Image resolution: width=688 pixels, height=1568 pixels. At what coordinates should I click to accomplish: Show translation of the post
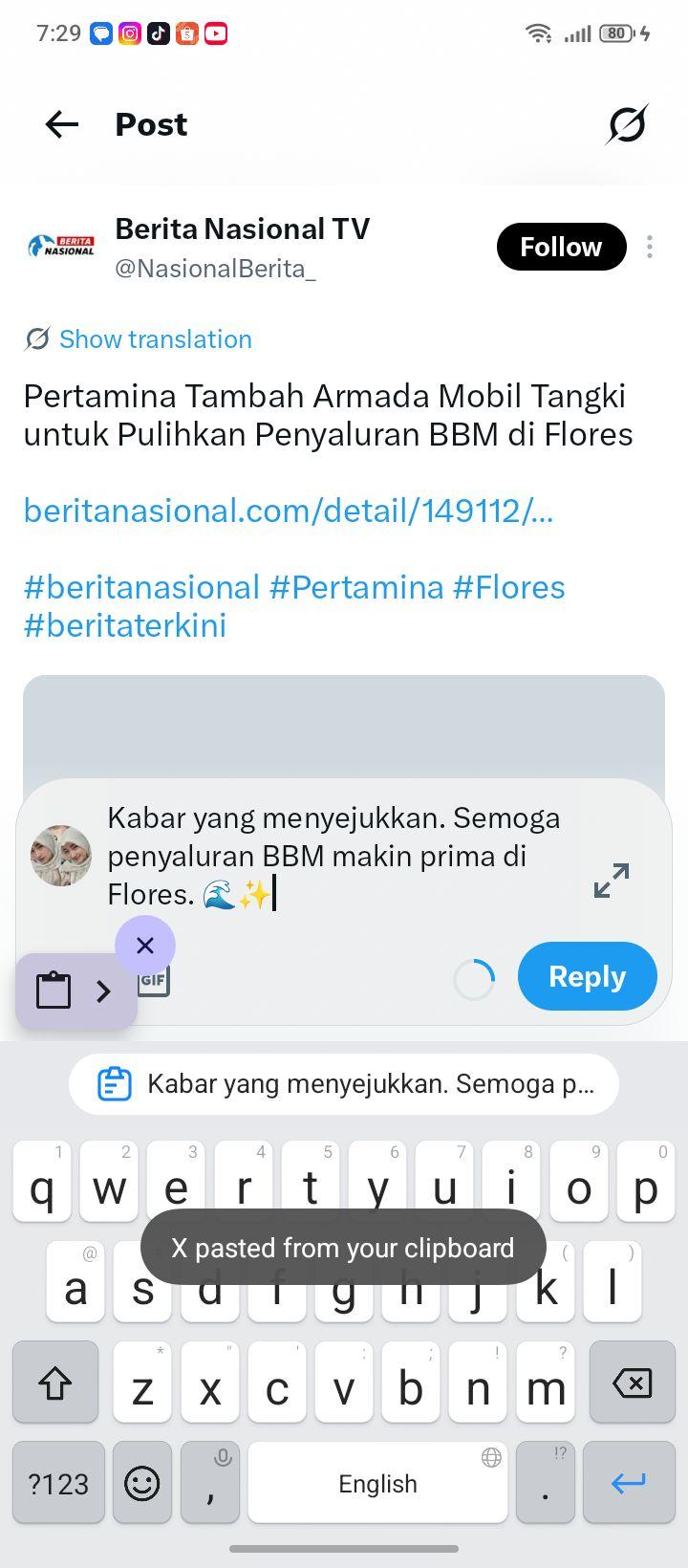(139, 339)
